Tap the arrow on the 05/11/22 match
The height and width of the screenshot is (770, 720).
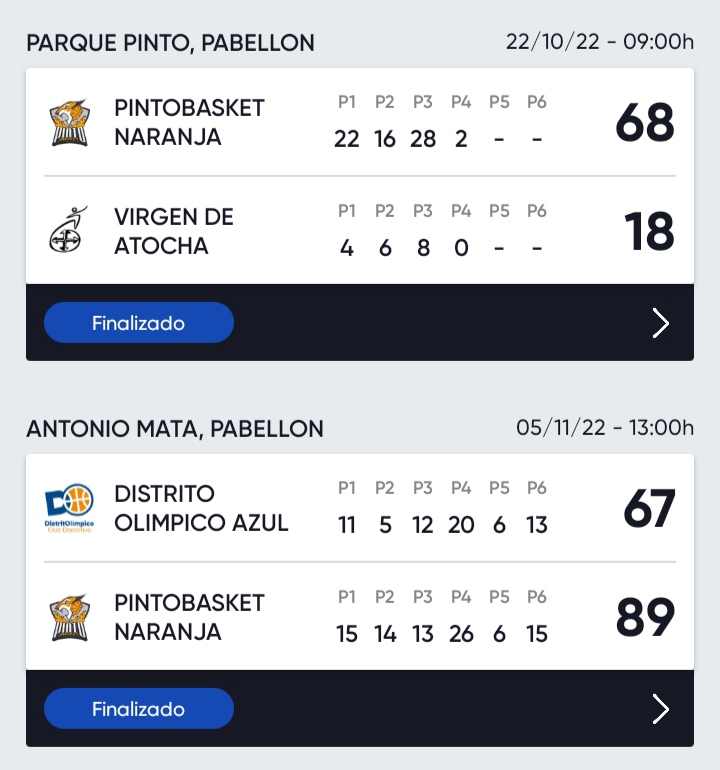pos(660,709)
